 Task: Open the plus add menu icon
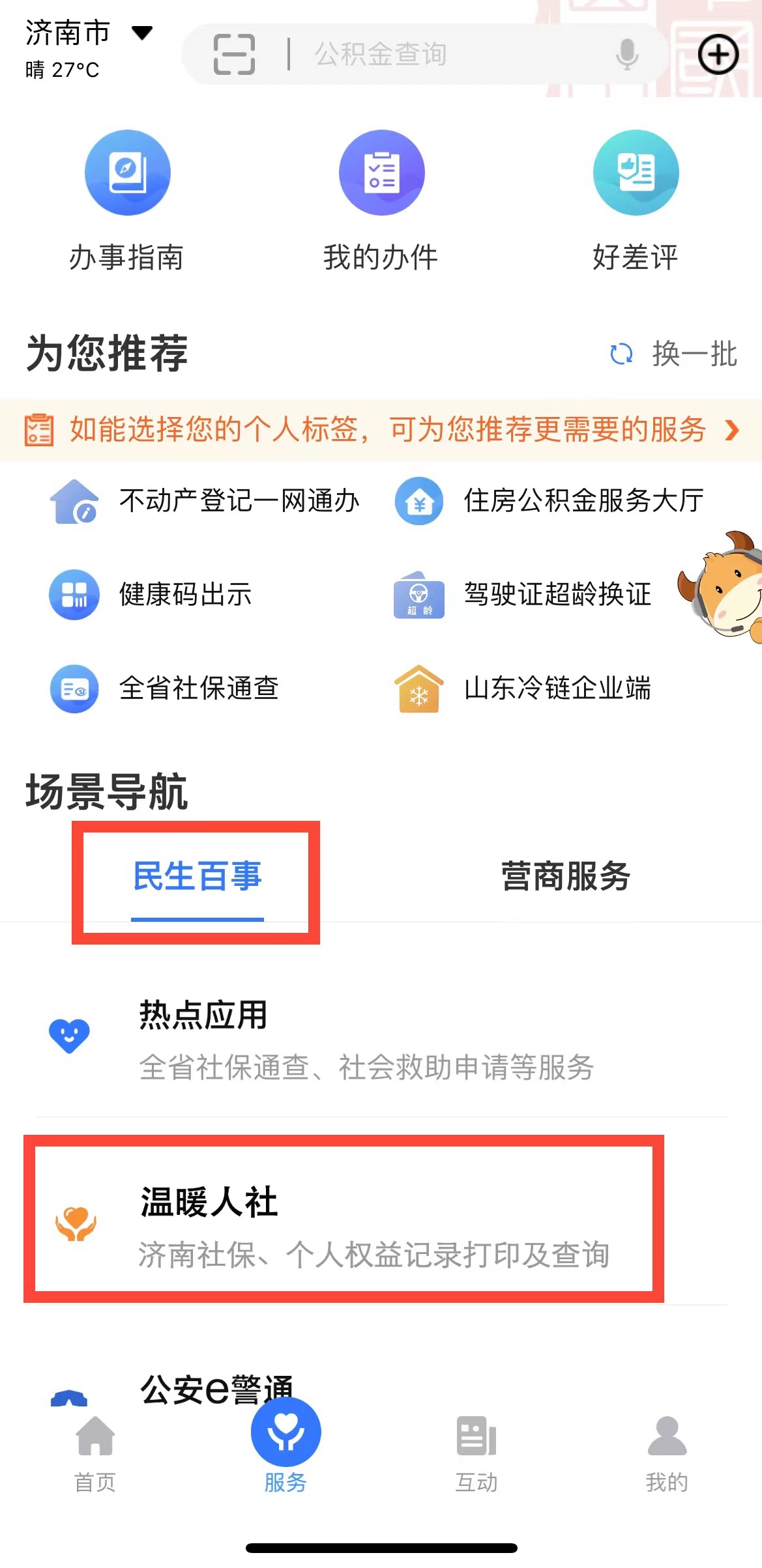(718, 54)
